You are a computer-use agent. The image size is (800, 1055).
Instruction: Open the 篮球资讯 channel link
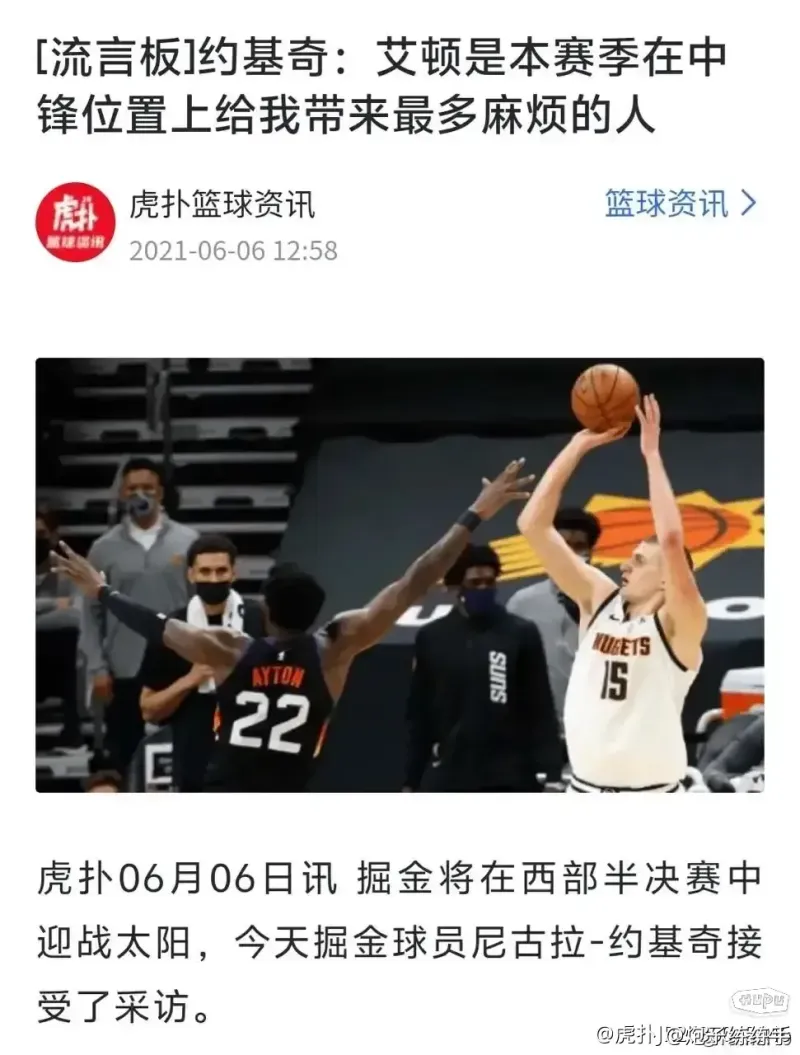(680, 204)
